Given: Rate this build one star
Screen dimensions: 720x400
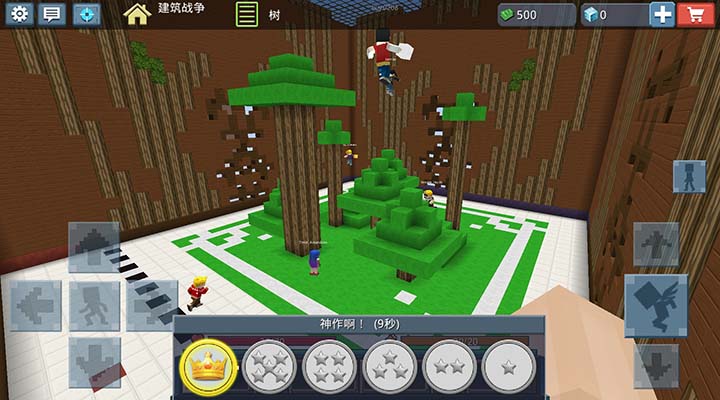Looking at the screenshot, I should tap(508, 367).
